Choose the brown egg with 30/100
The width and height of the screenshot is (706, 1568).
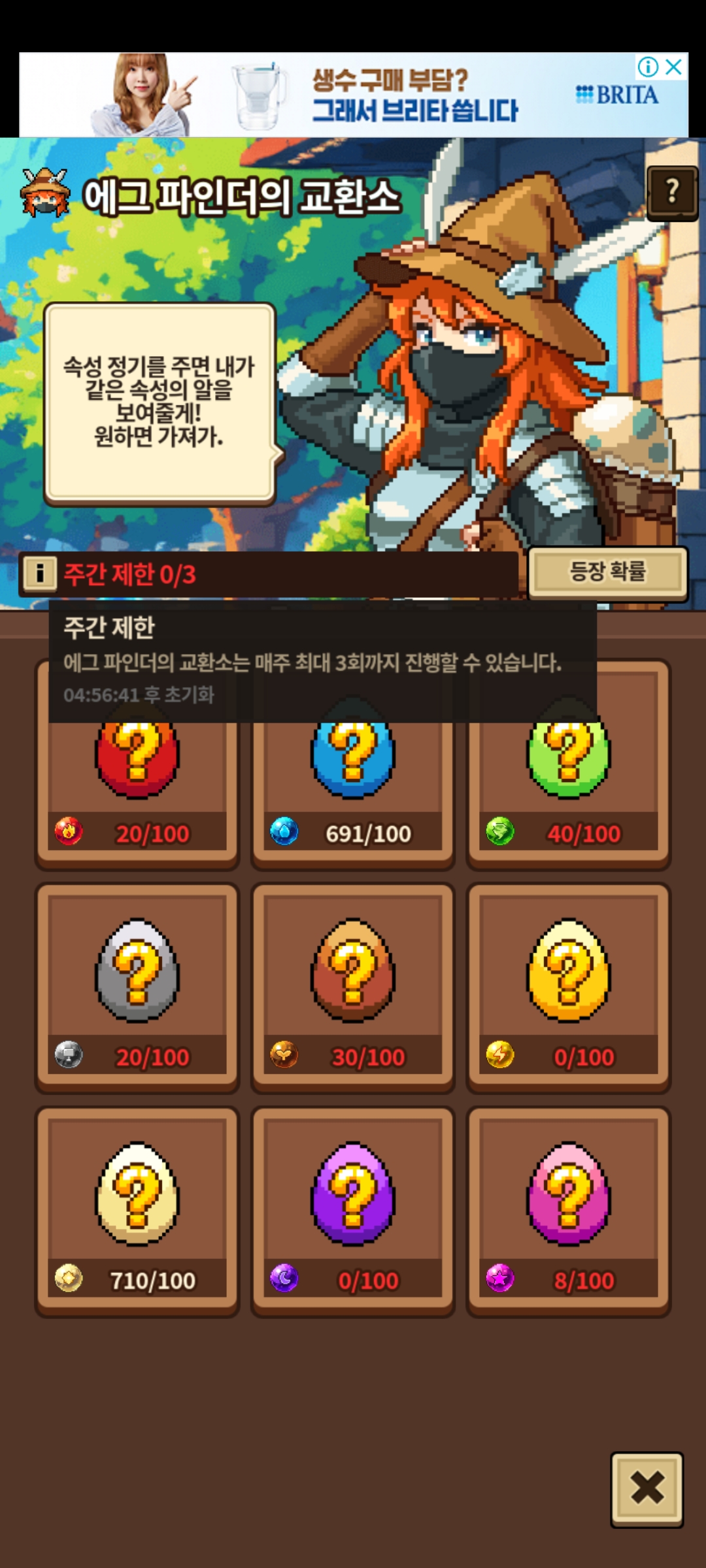coord(353,987)
